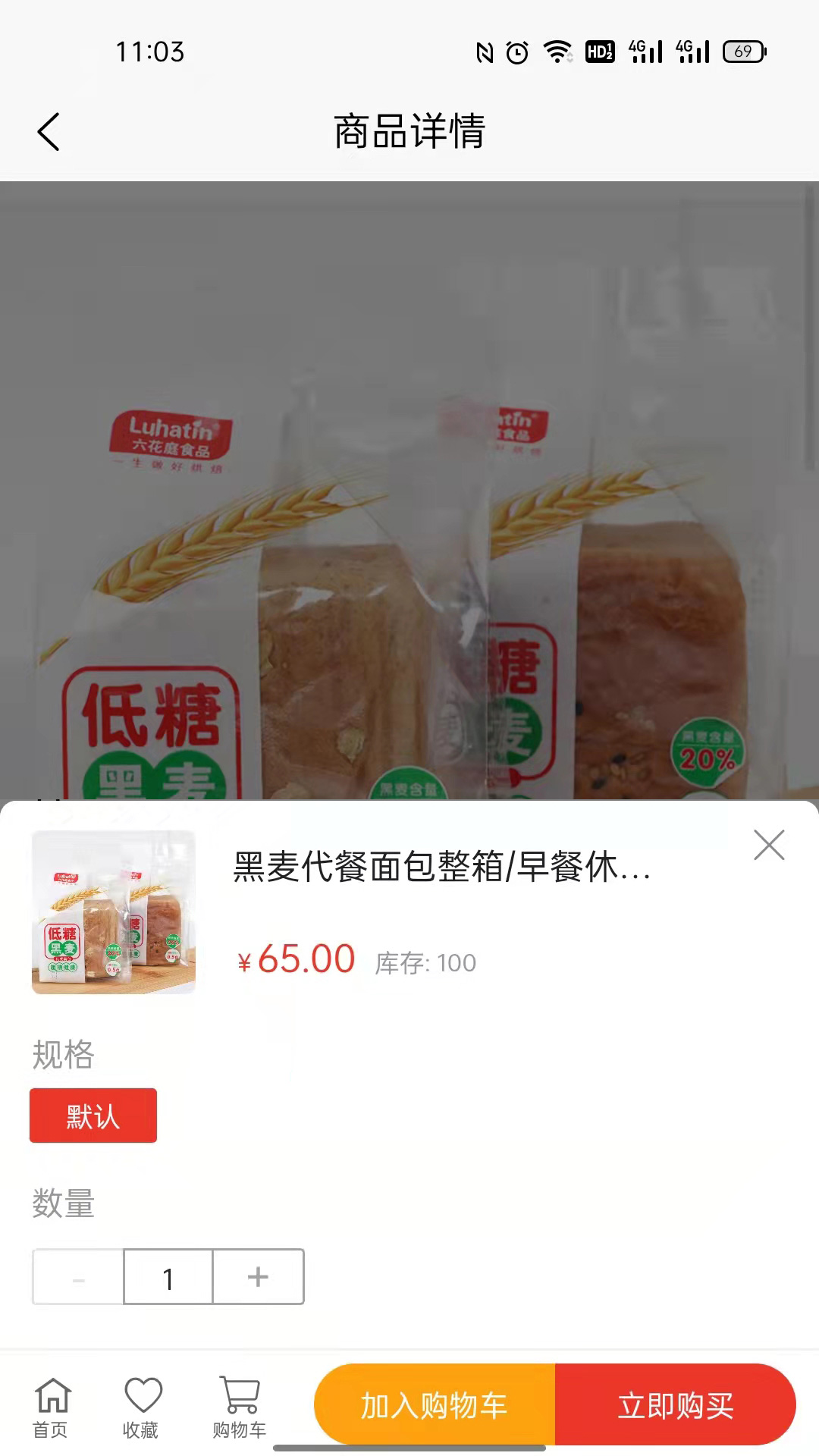The image size is (819, 1456).
Task: Tap 立即购买 to buy now
Action: click(675, 1405)
